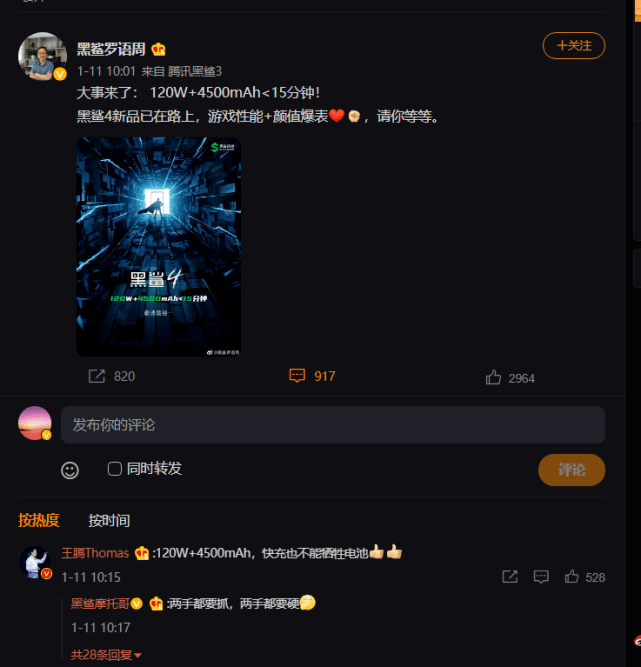
Task: Open 黑鲨罗语周's profile avatar
Action: click(42, 56)
